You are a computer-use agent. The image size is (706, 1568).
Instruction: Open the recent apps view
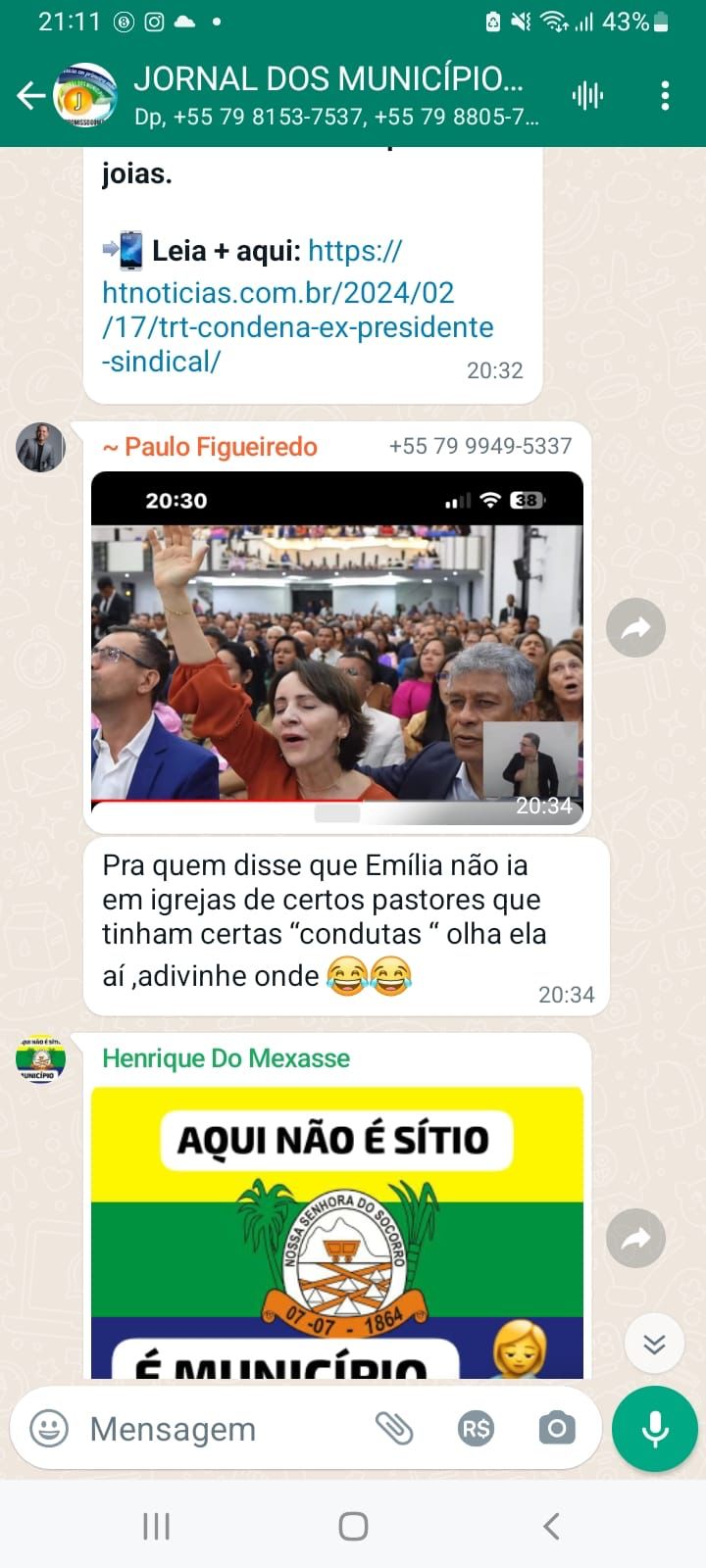point(157,1526)
